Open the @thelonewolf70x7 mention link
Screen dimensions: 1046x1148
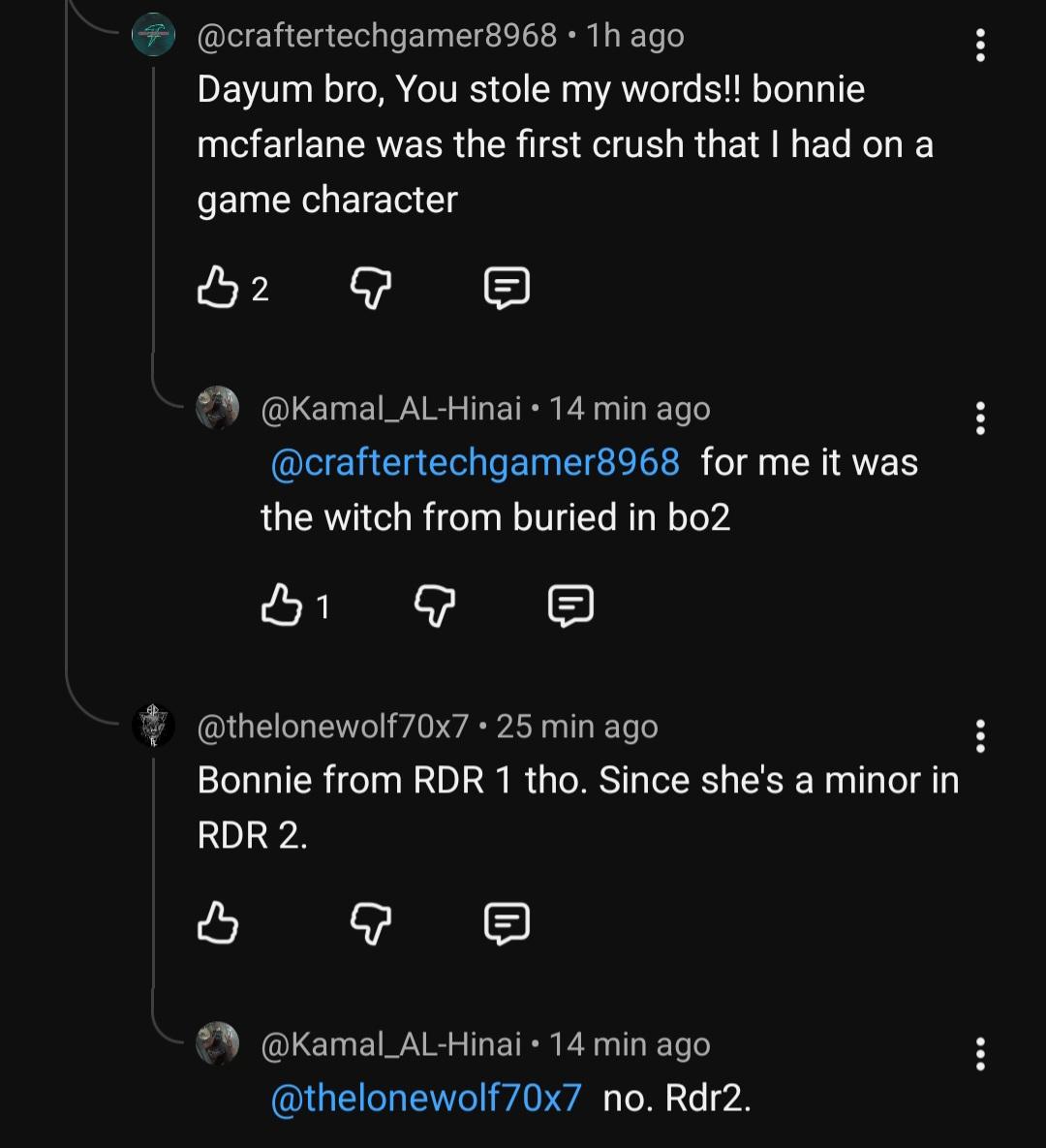pyautogui.click(x=426, y=1098)
